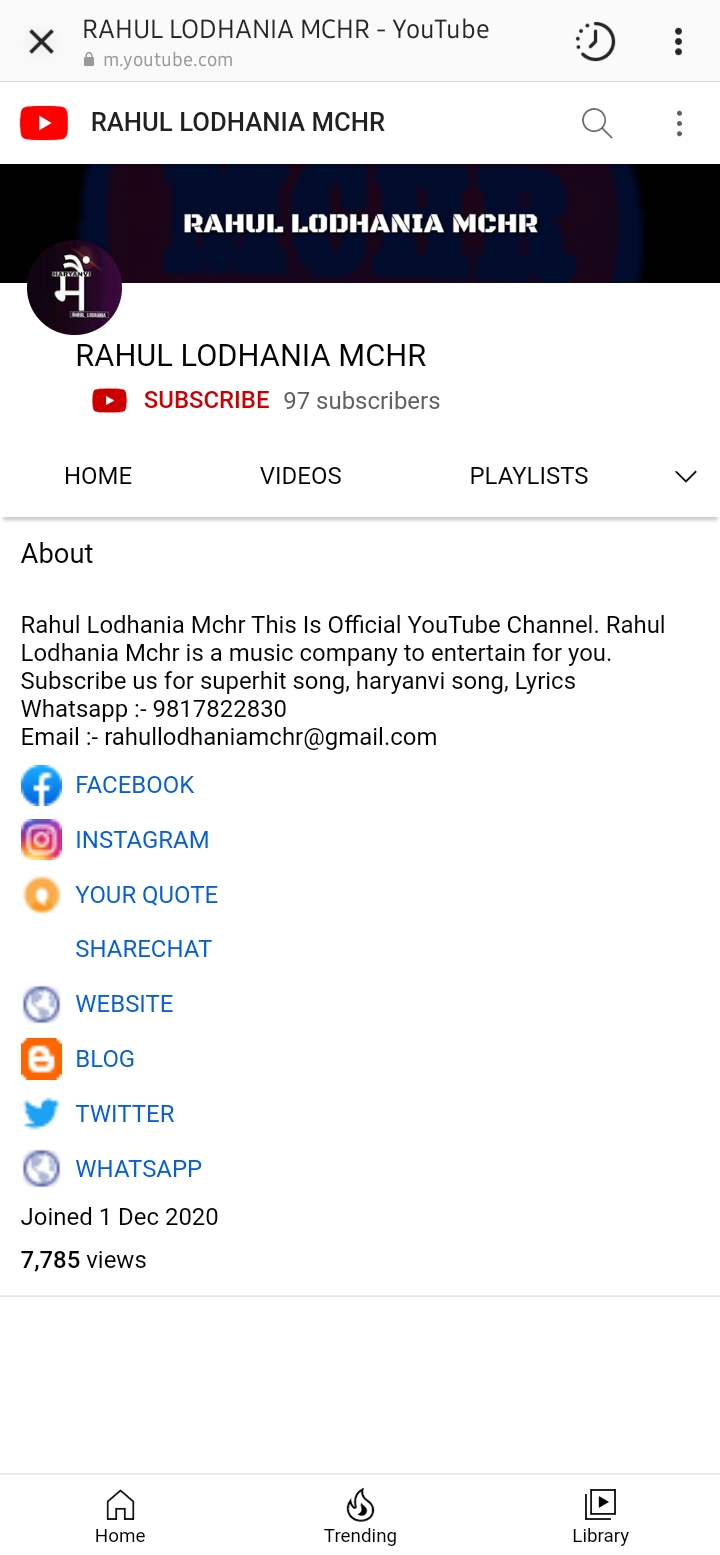Go to Trending in bottom navigation
The height and width of the screenshot is (1555, 720).
coord(360,1517)
